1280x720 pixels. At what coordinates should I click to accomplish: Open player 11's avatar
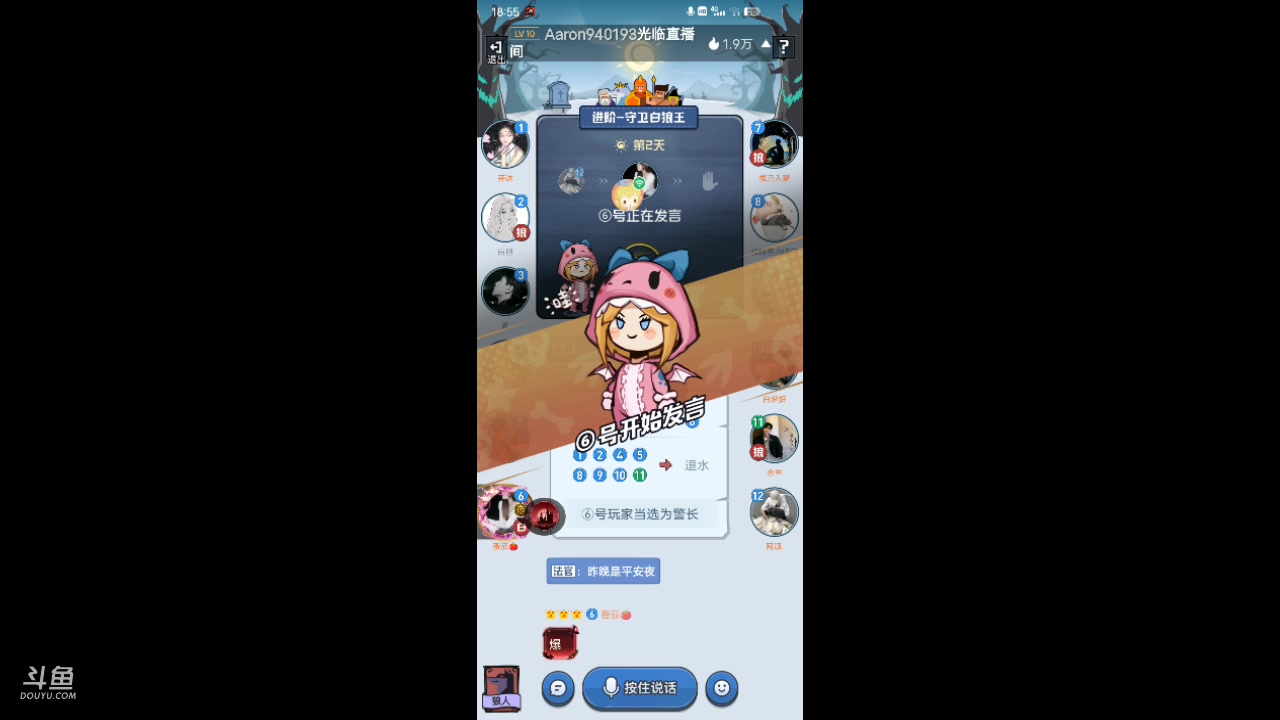(774, 438)
